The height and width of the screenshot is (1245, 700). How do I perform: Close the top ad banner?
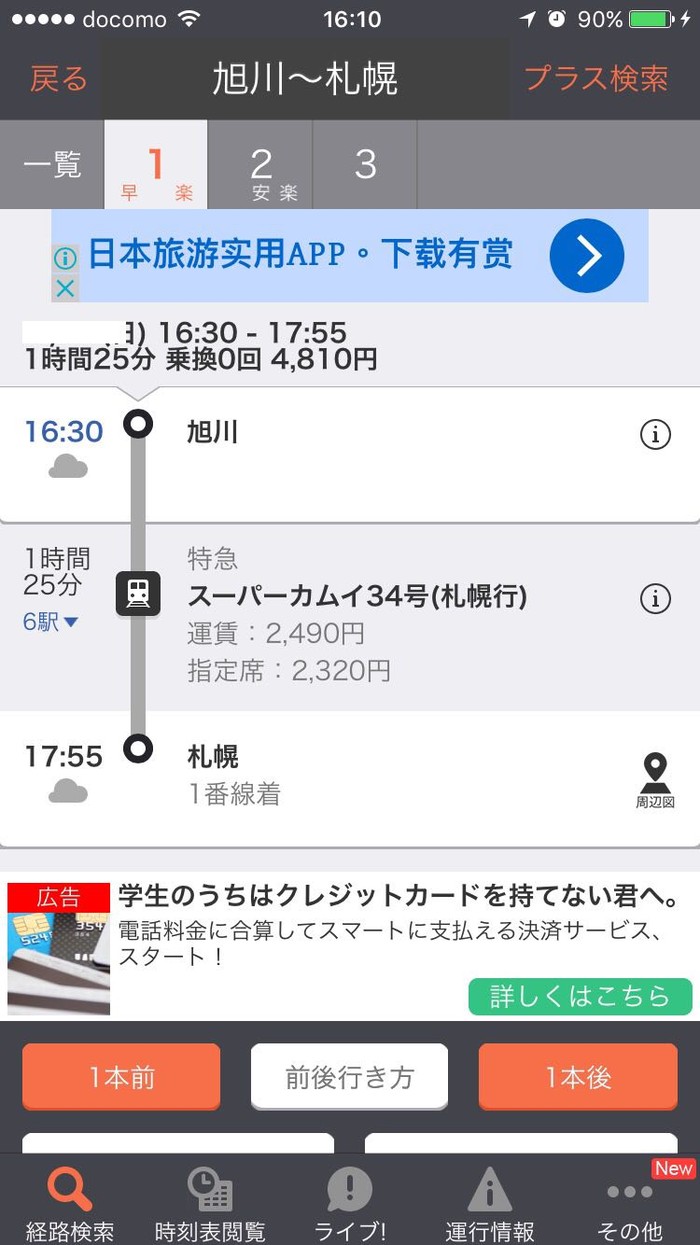(x=65, y=289)
